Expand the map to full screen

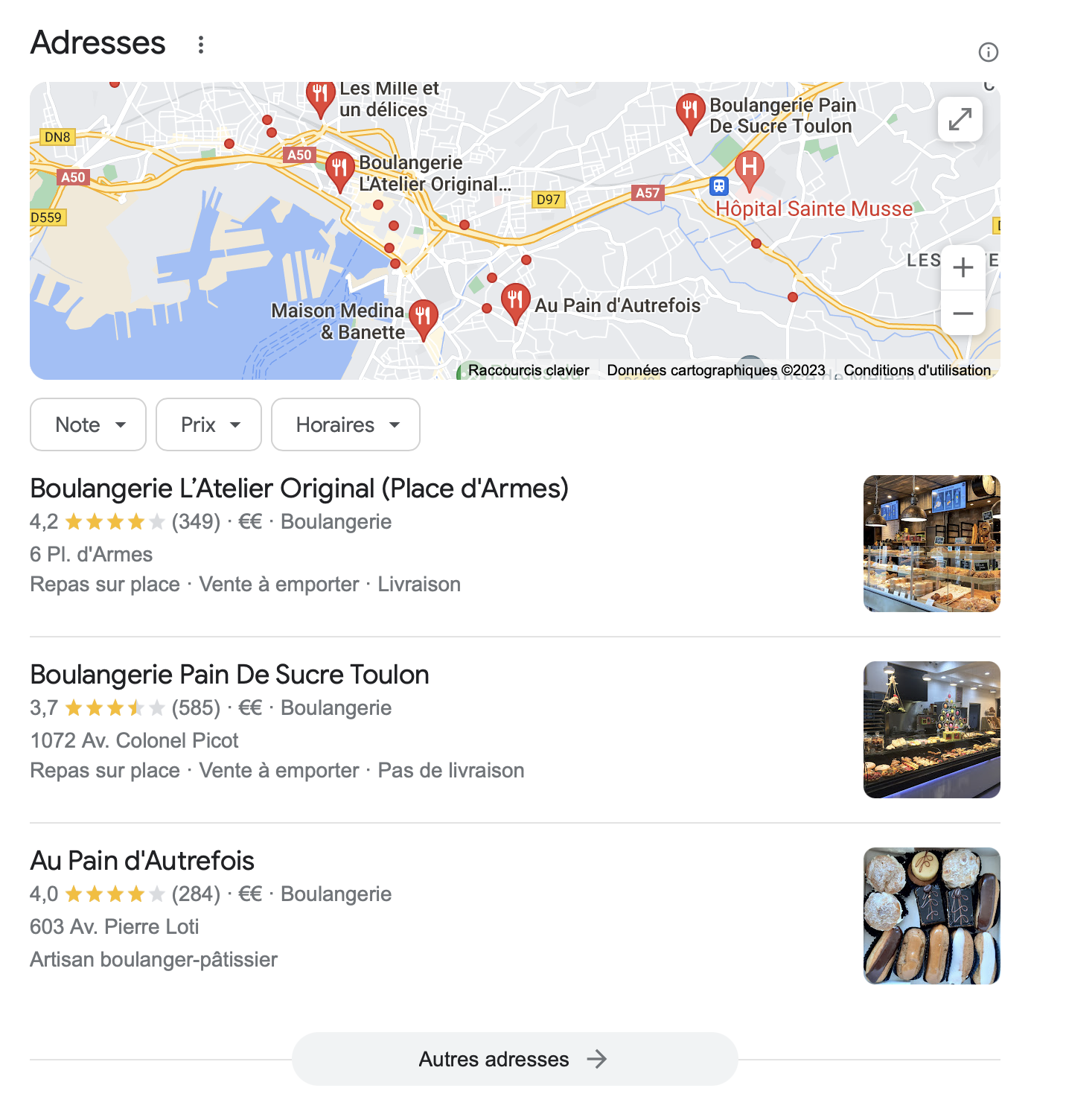[x=960, y=119]
